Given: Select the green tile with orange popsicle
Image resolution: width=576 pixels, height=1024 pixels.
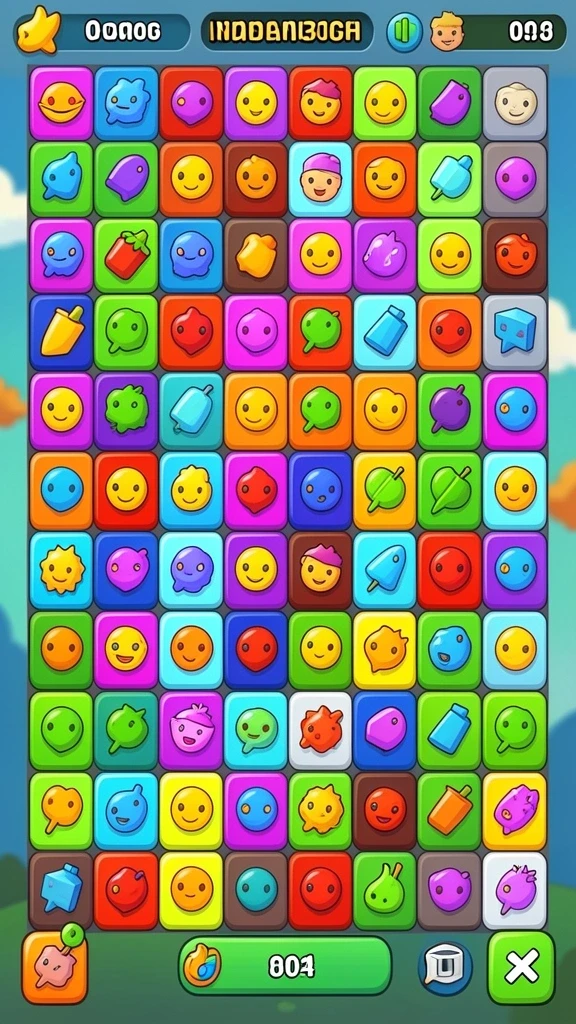Looking at the screenshot, I should 451,810.
